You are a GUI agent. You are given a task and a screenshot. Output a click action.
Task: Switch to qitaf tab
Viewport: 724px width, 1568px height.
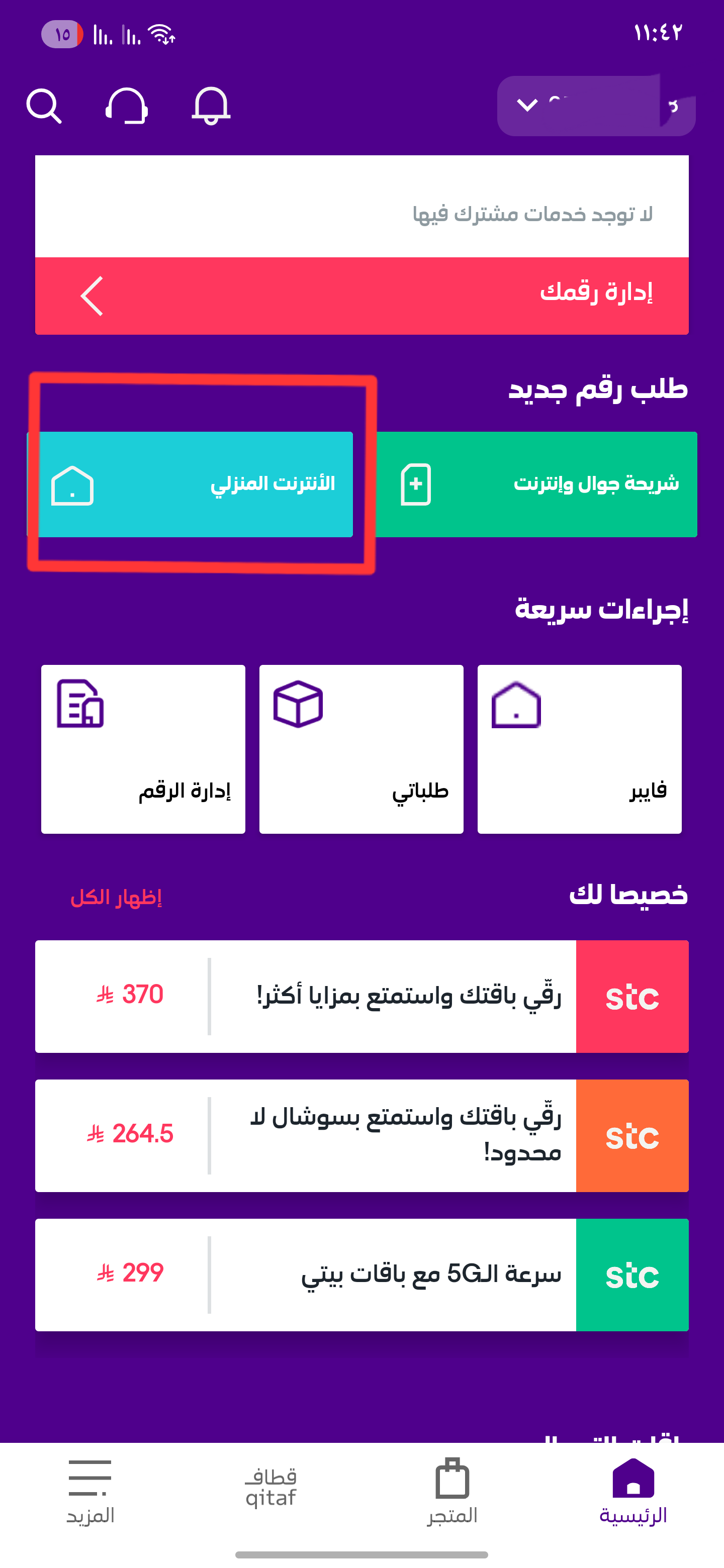click(271, 1488)
